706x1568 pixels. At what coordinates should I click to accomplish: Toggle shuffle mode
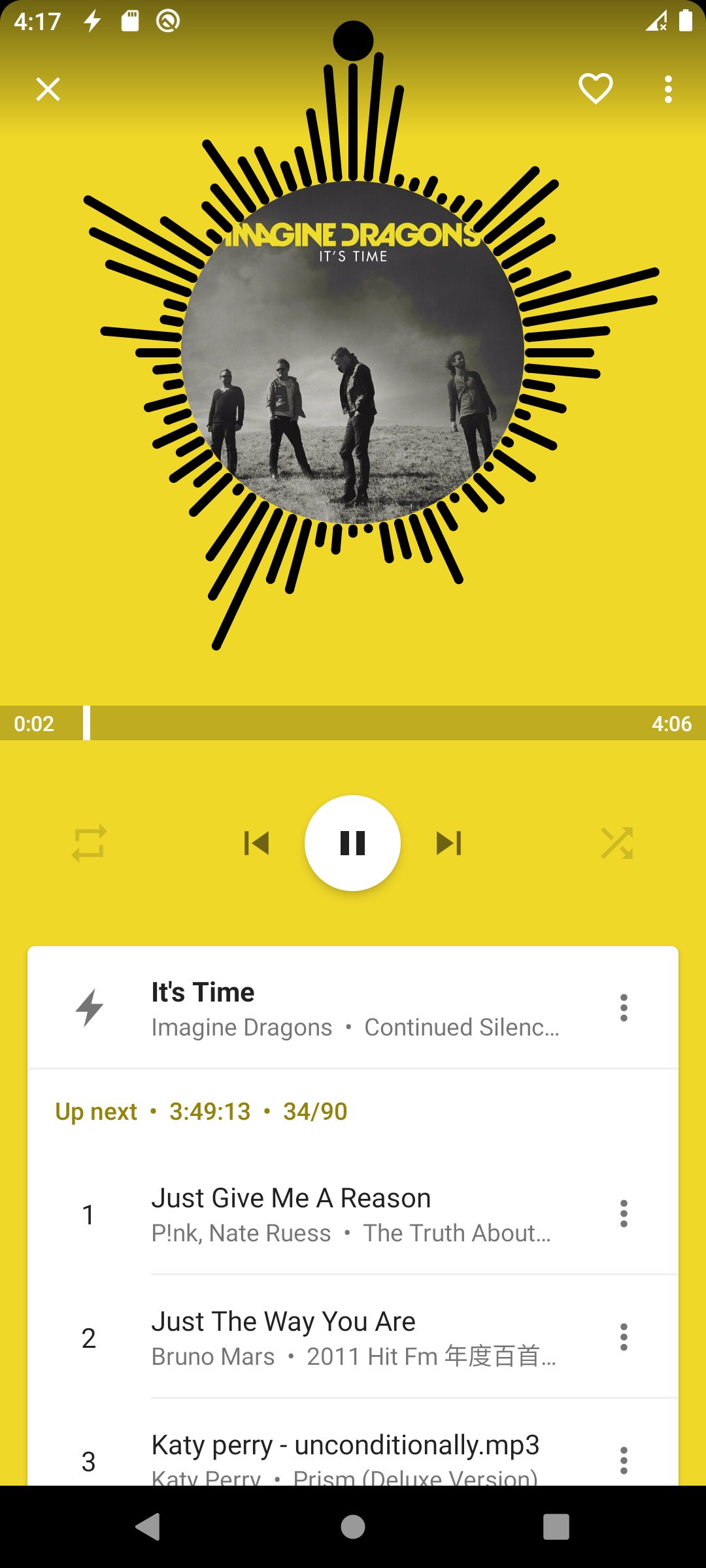616,843
